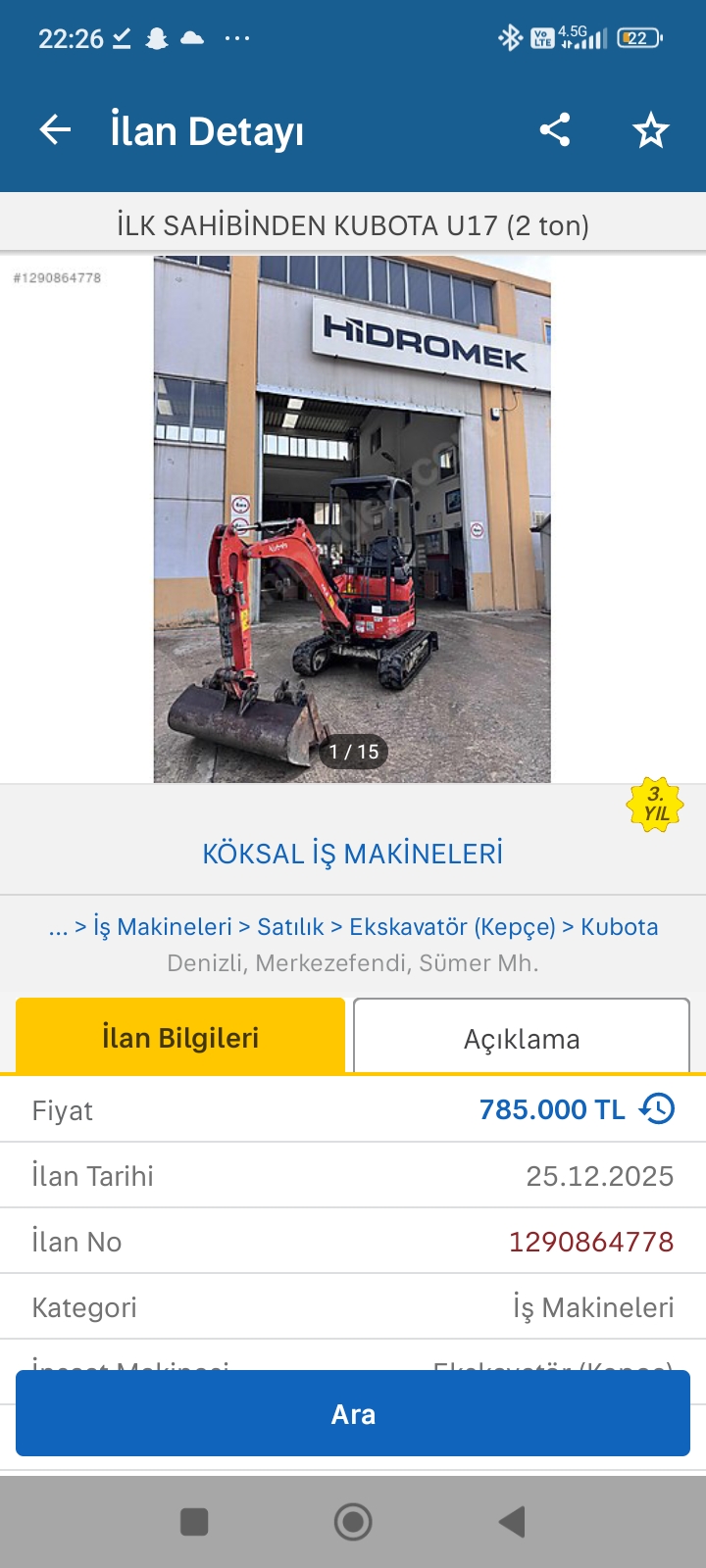Image resolution: width=706 pixels, height=1568 pixels.
Task: Go back from İlan Detayı
Action: 56,130
